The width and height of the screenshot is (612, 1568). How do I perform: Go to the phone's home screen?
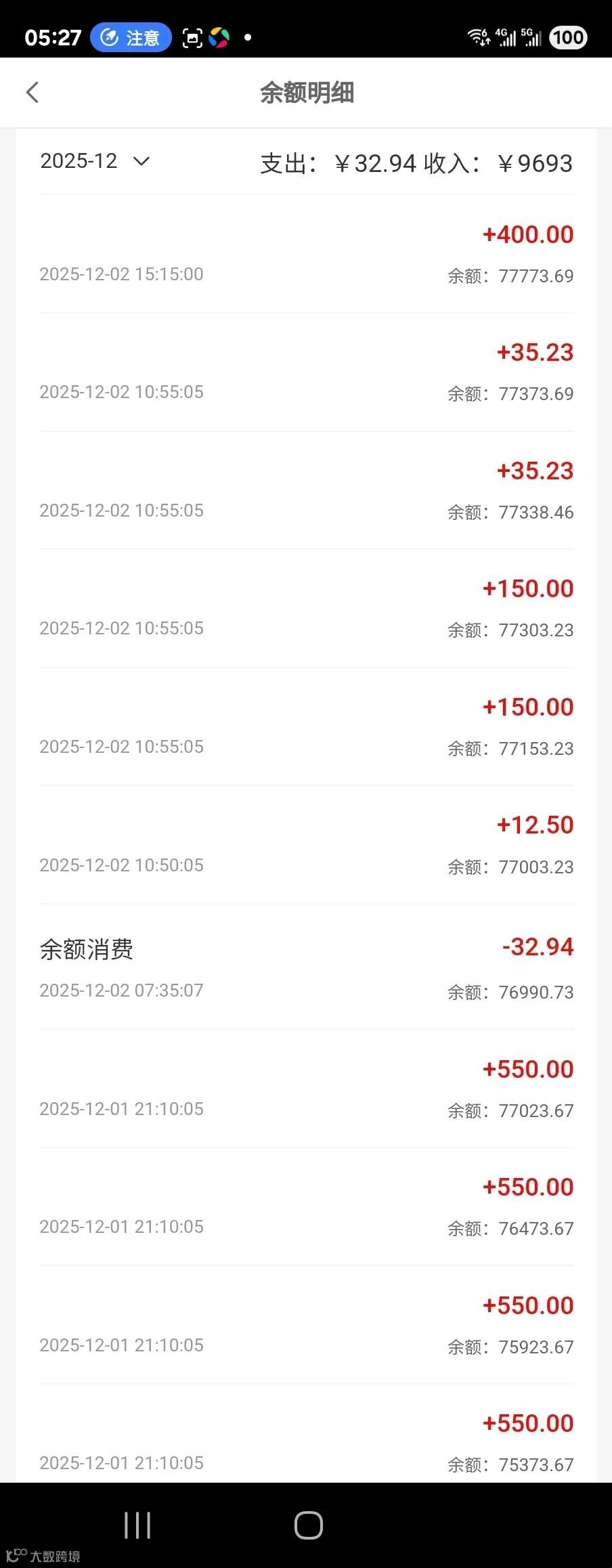pyautogui.click(x=308, y=1525)
